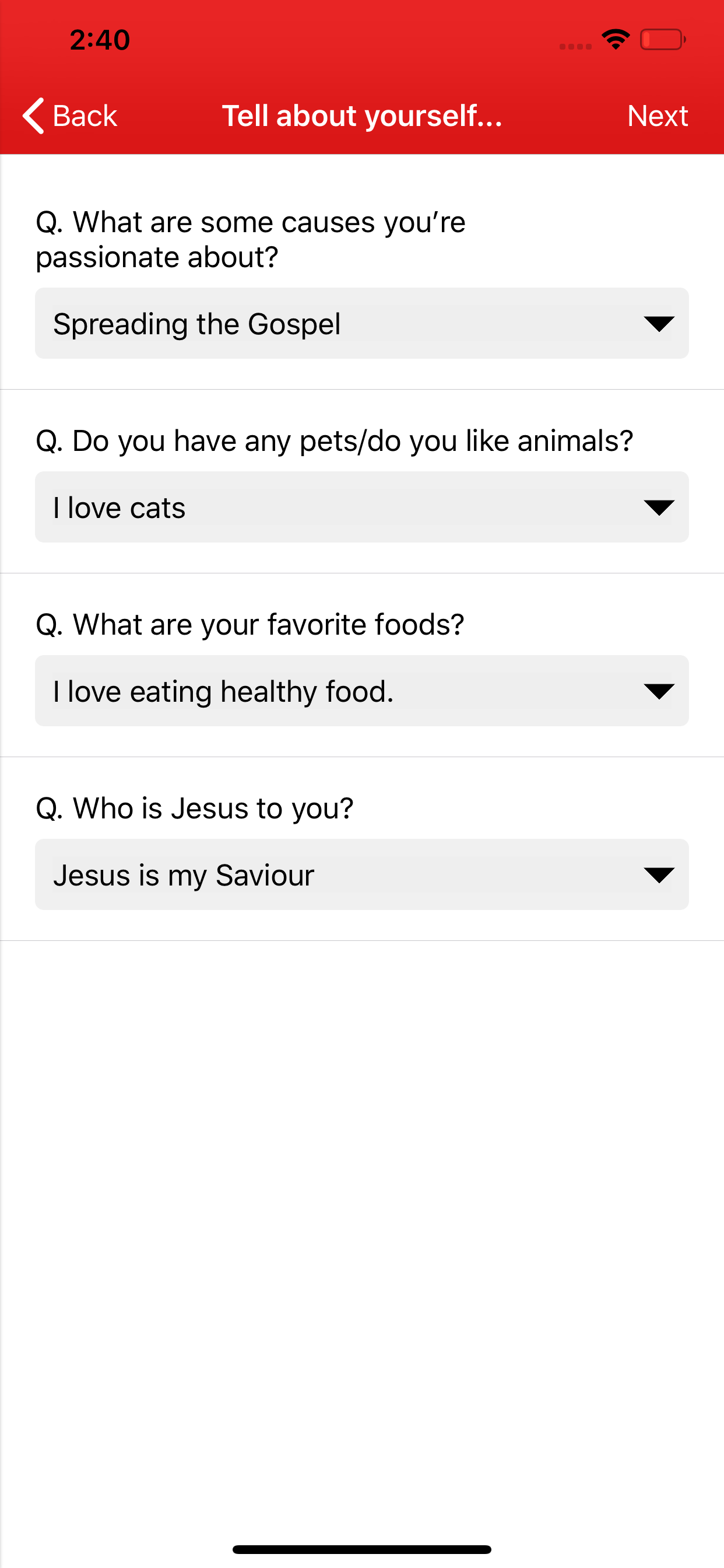Image resolution: width=724 pixels, height=1568 pixels.
Task: Open the pets and animals answer dropdown
Action: point(362,507)
